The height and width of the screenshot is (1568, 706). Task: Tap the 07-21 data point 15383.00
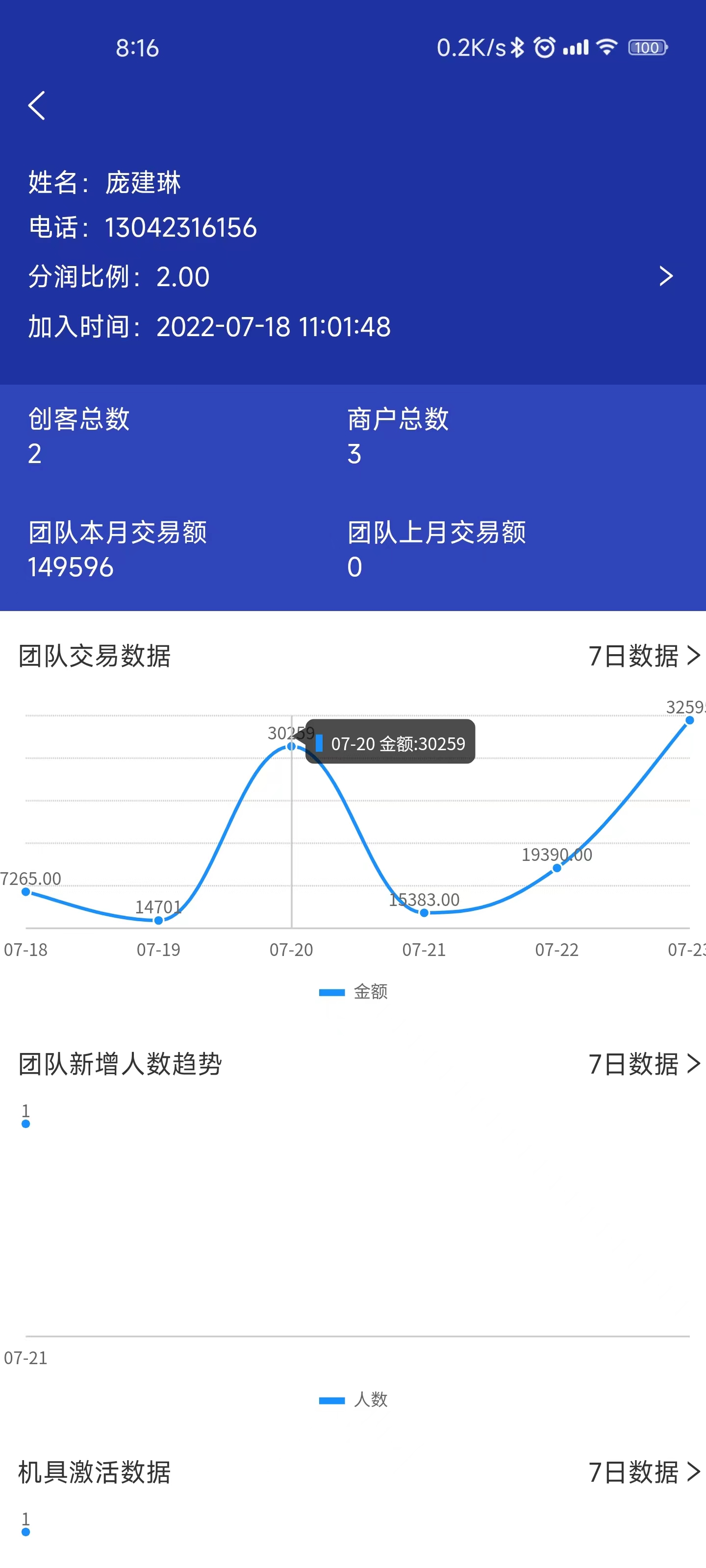coord(424,912)
